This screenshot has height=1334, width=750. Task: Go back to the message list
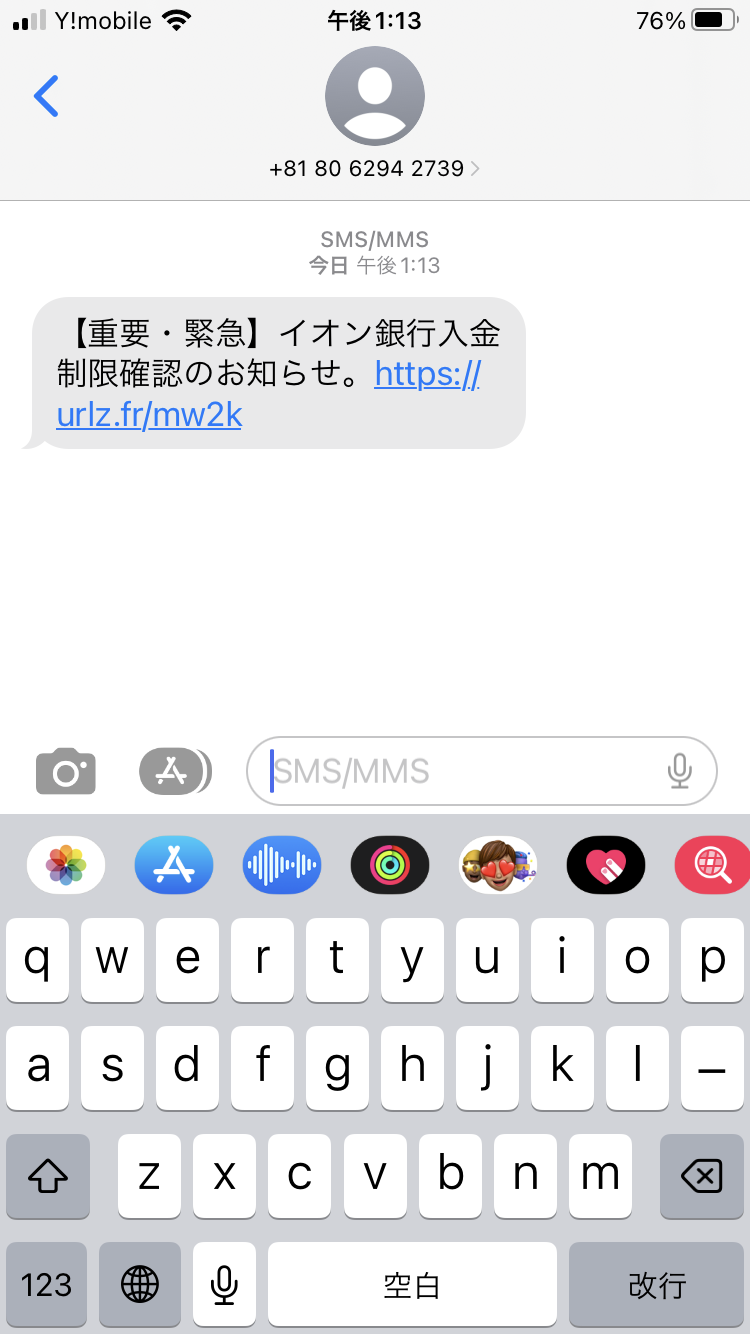(46, 96)
